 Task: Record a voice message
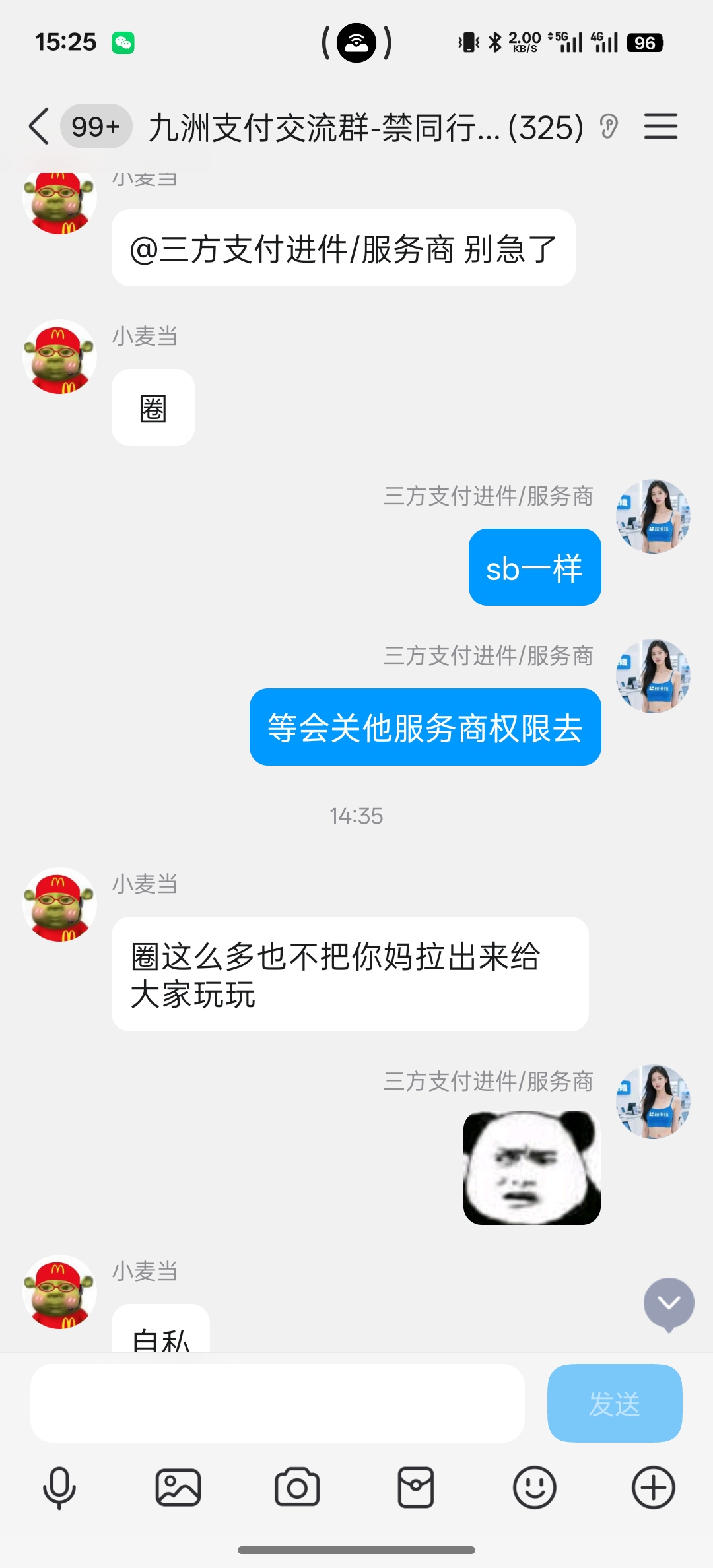[x=59, y=1487]
